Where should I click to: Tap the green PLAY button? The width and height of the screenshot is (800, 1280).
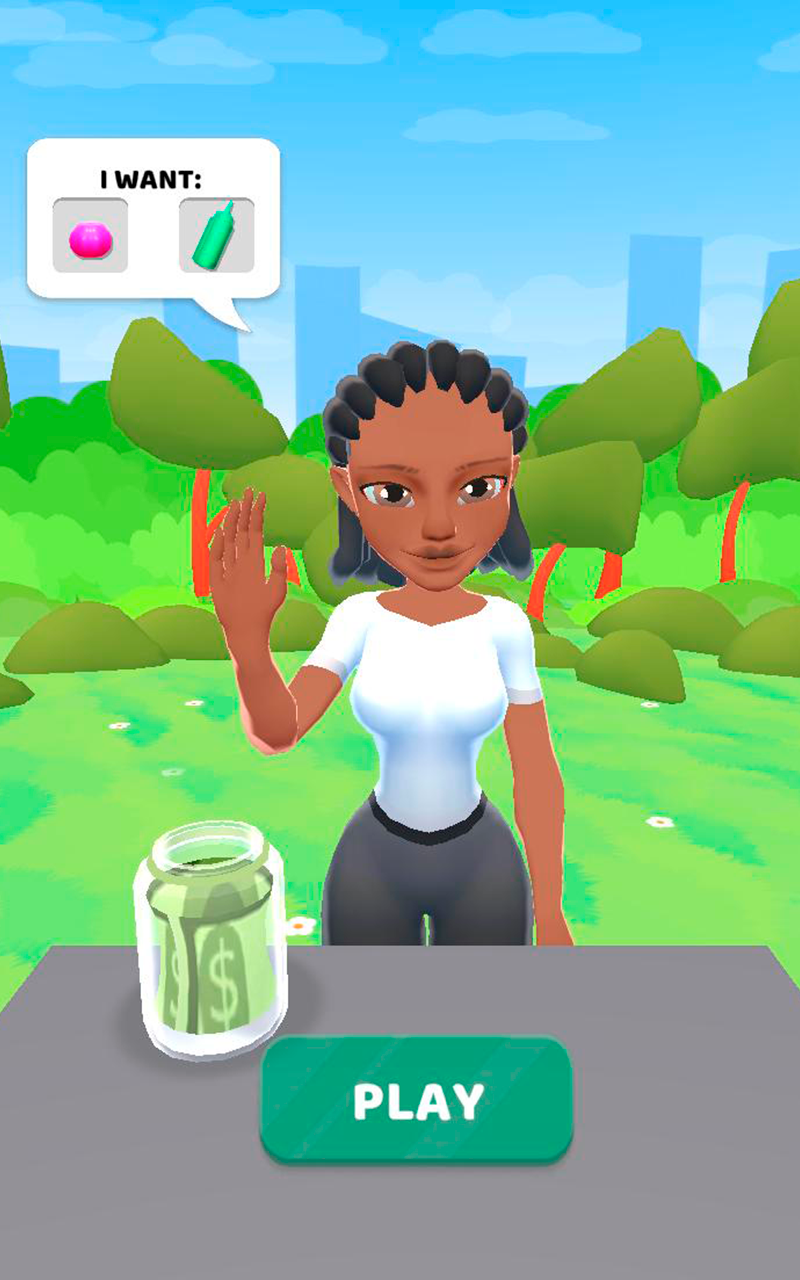coord(416,1100)
